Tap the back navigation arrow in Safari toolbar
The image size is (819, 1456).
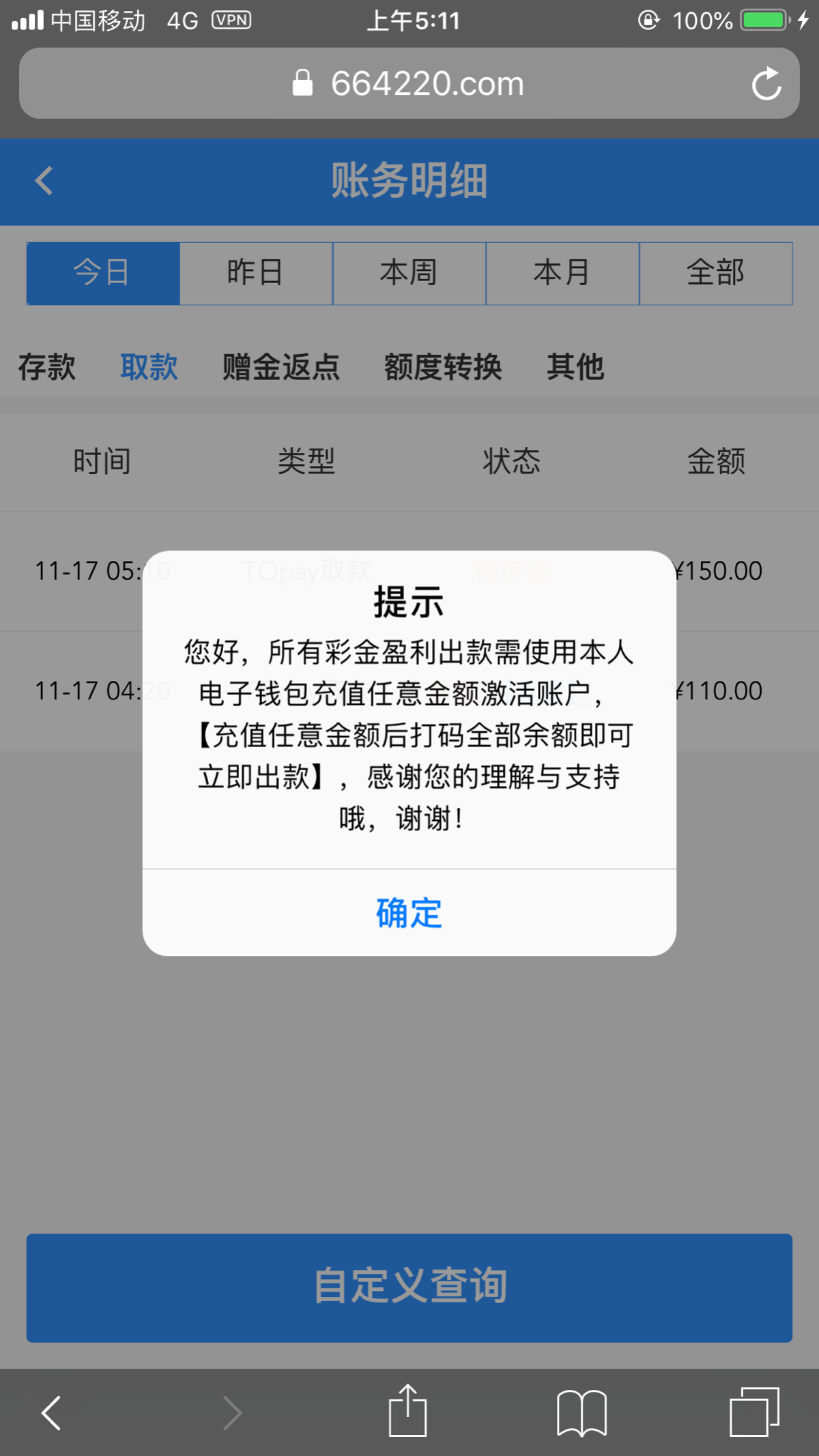51,1412
